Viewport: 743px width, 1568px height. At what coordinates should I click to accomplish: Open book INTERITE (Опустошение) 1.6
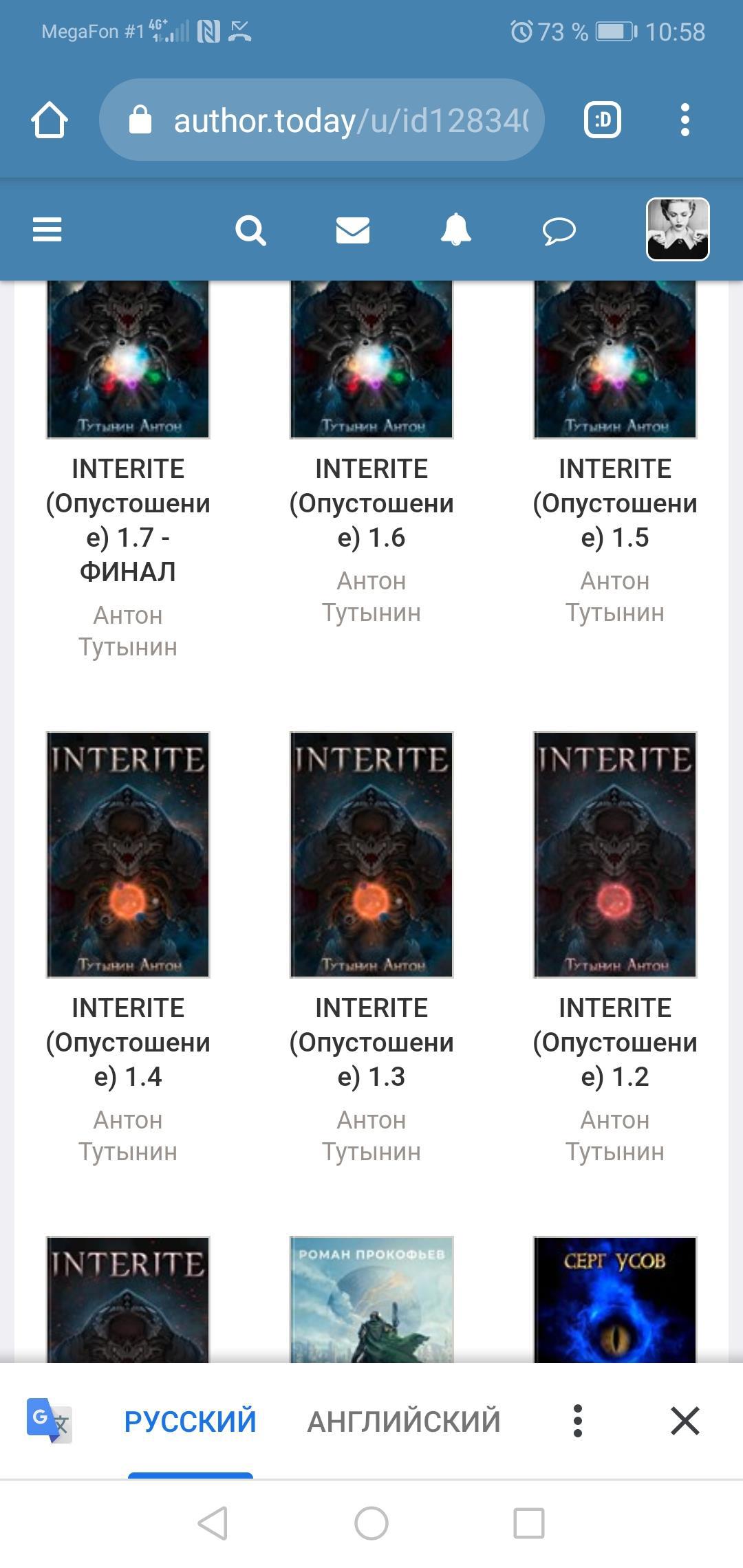point(371,503)
